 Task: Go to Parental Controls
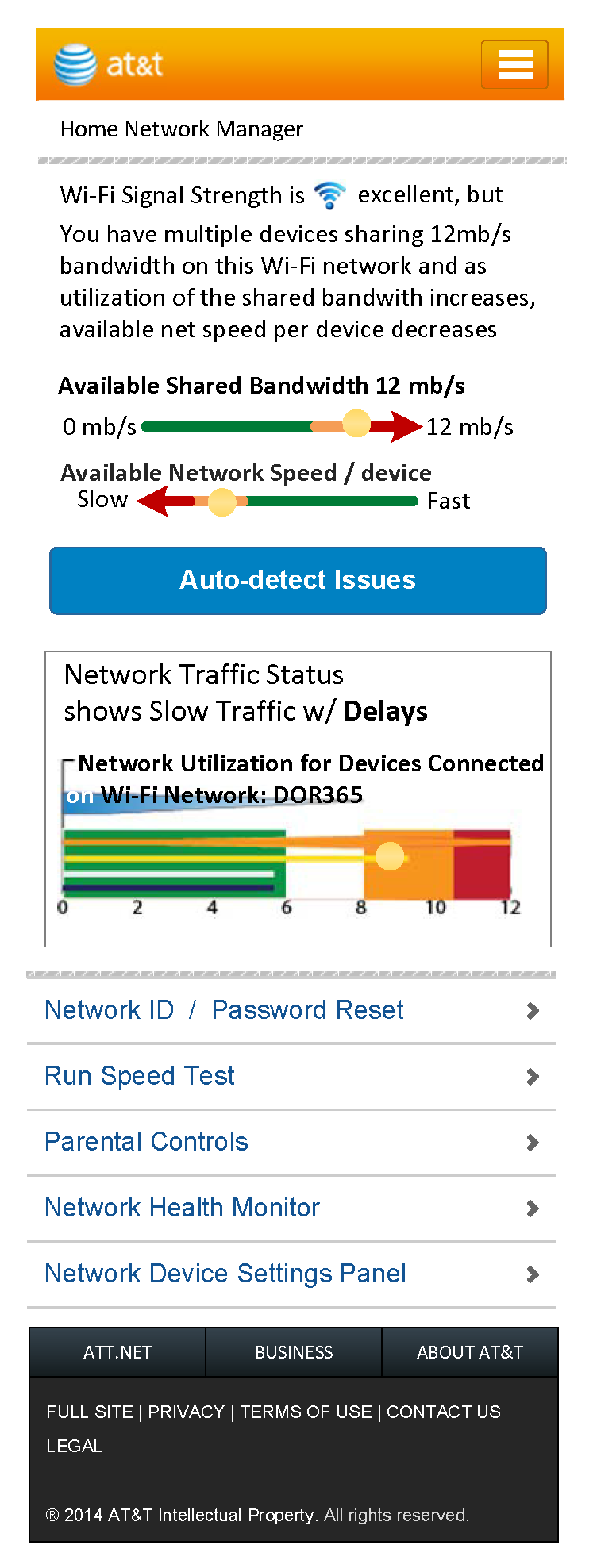coord(291,1142)
